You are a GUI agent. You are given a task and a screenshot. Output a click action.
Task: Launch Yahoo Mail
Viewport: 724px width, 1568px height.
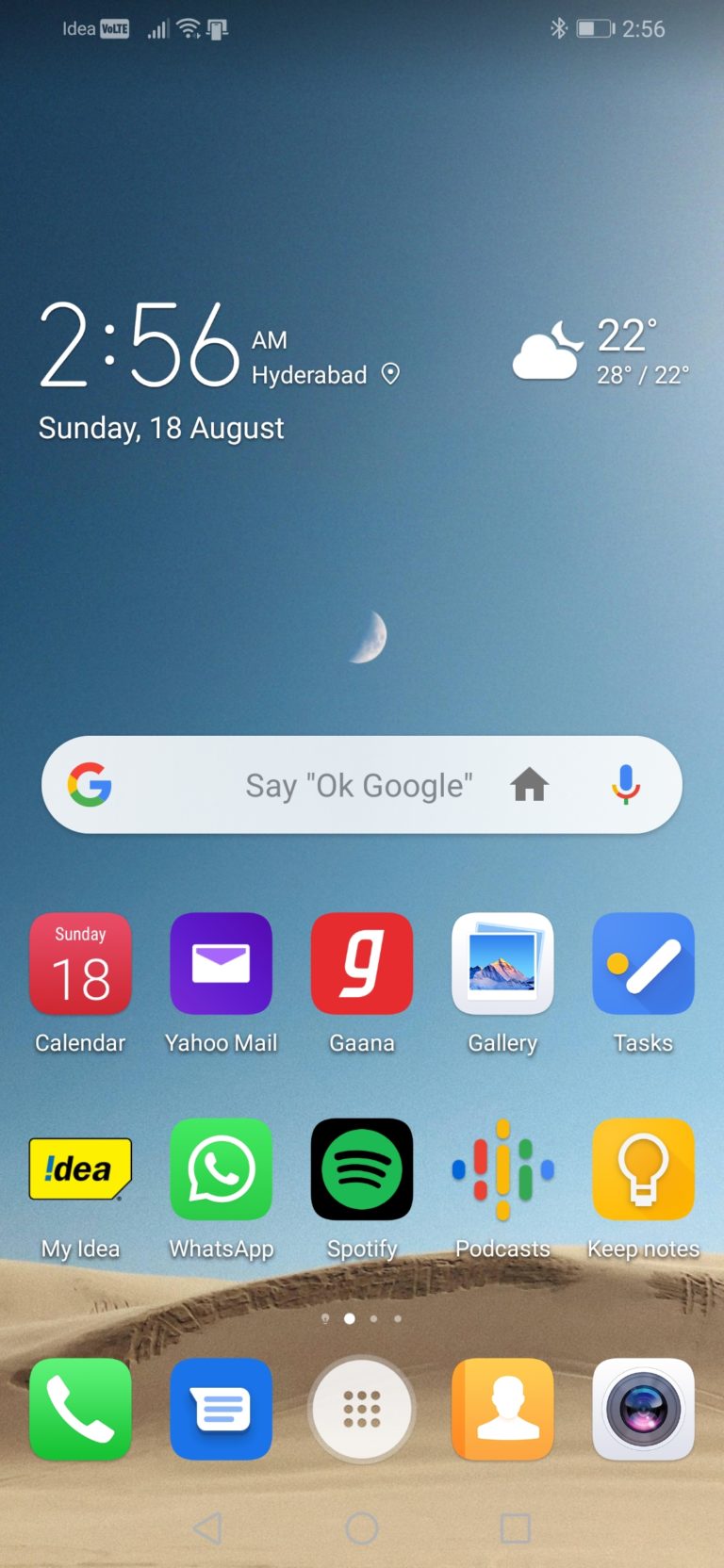point(221,964)
